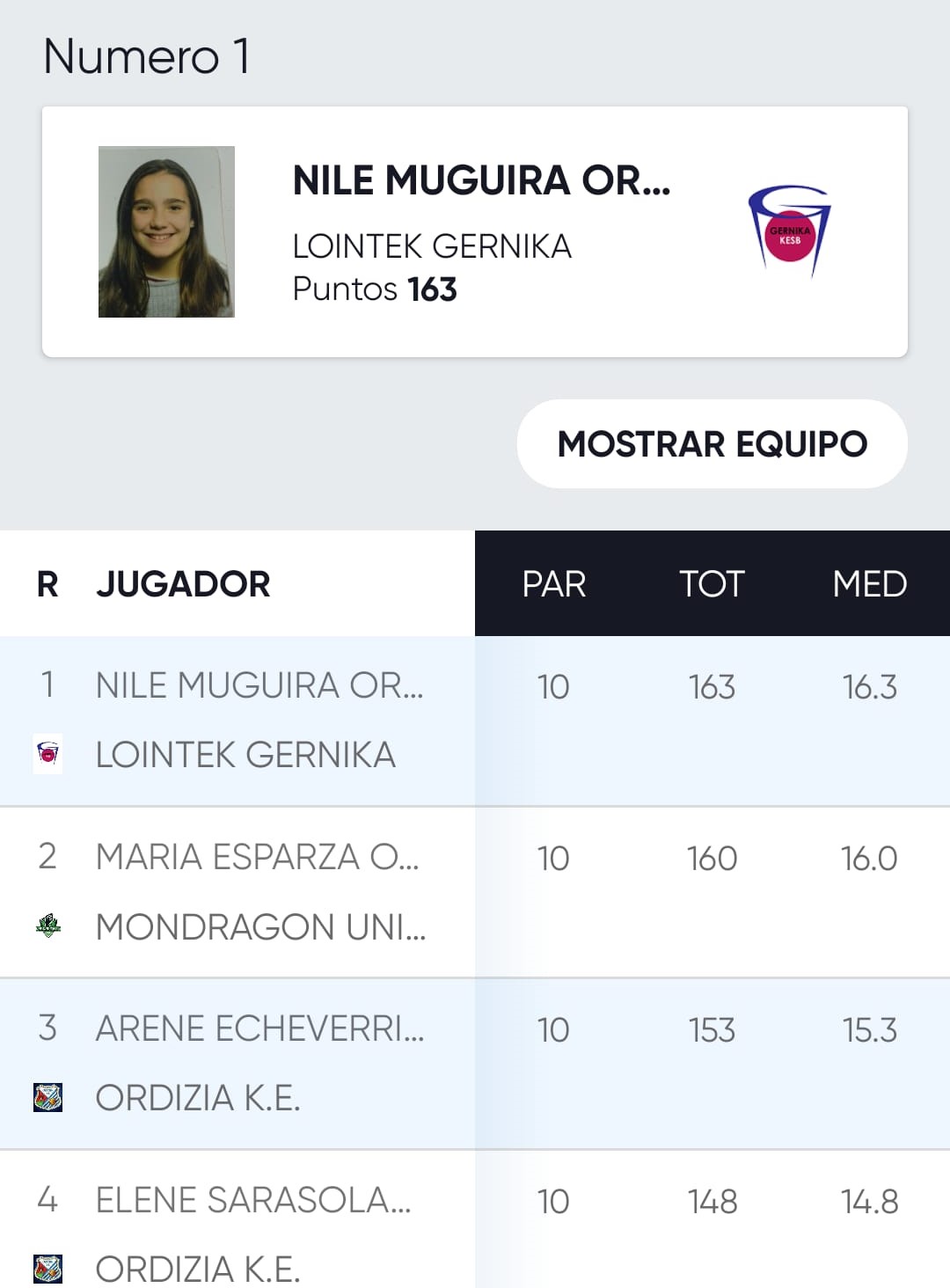Image resolution: width=950 pixels, height=1288 pixels.
Task: Select Maria Esparza's row in the ranking
Action: coord(475,892)
